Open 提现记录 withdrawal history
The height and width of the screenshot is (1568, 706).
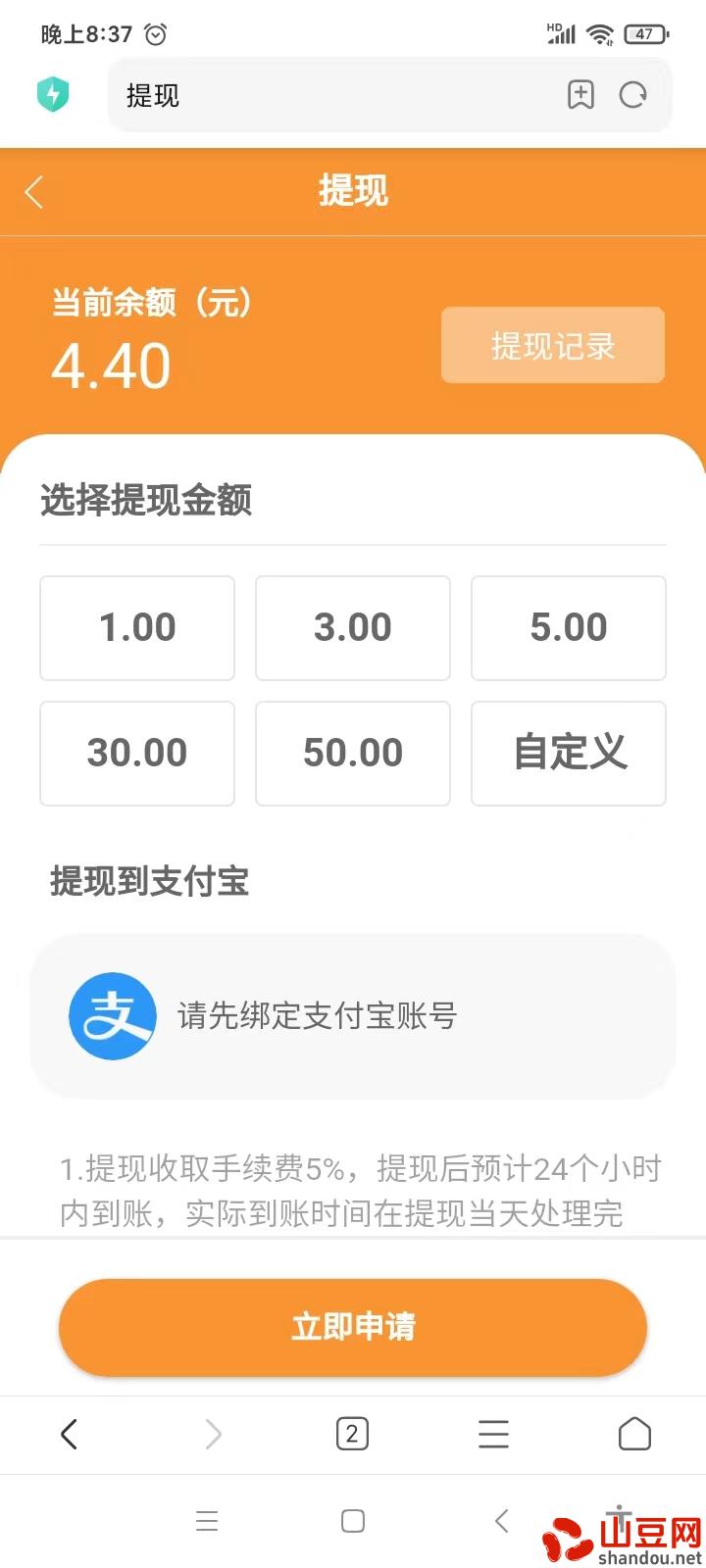click(552, 345)
